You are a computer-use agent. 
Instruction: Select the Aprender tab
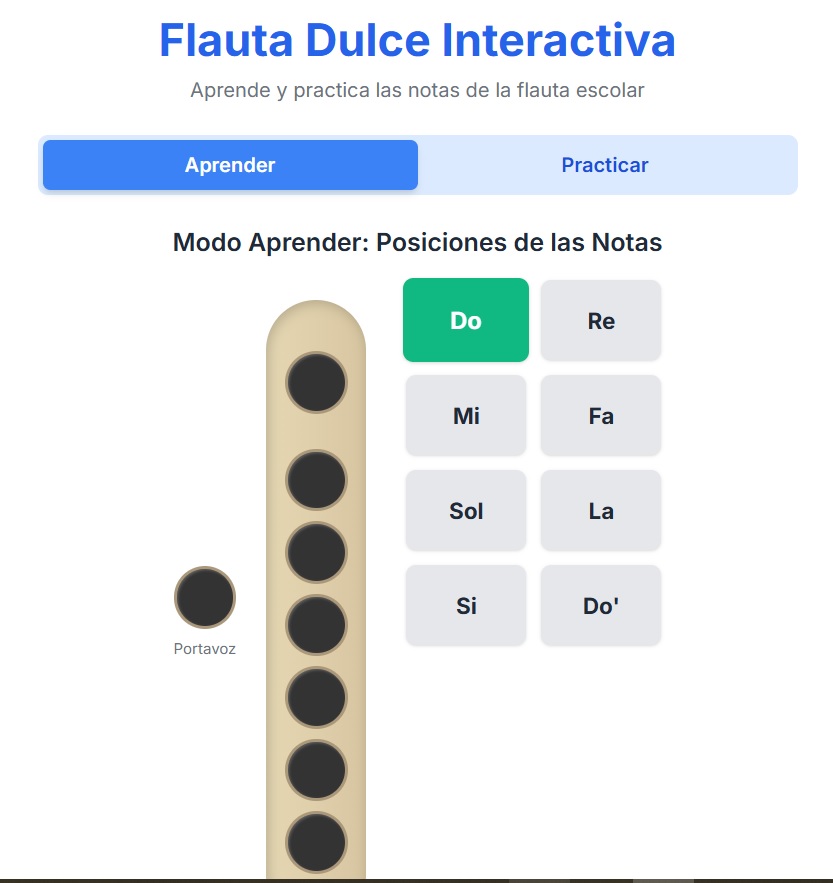230,165
